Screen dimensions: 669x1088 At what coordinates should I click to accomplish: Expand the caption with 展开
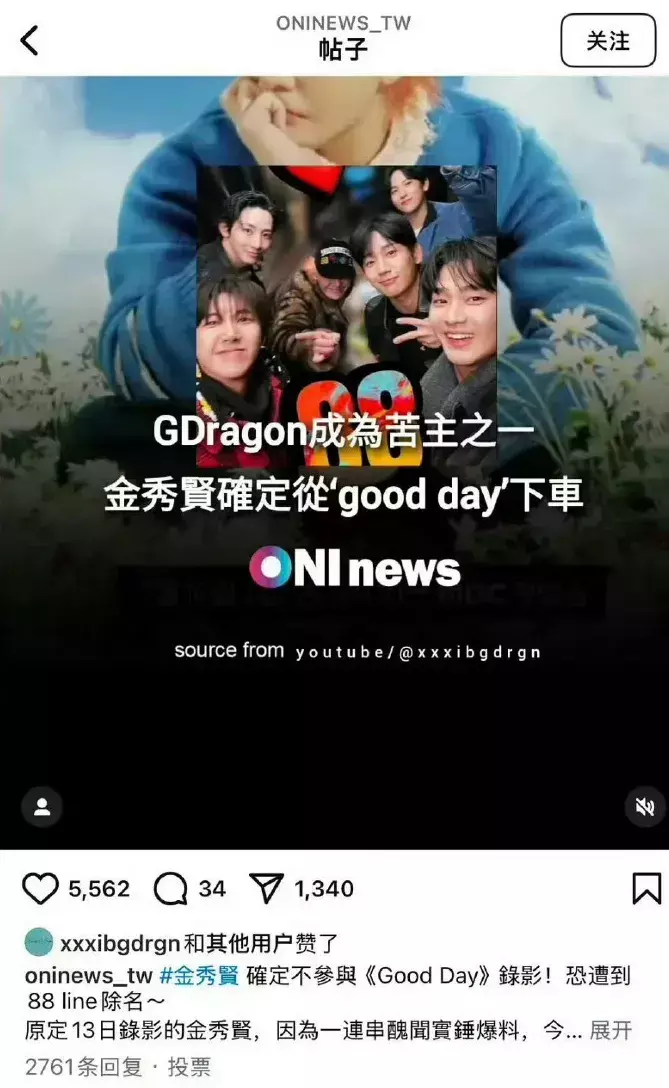click(611, 1030)
